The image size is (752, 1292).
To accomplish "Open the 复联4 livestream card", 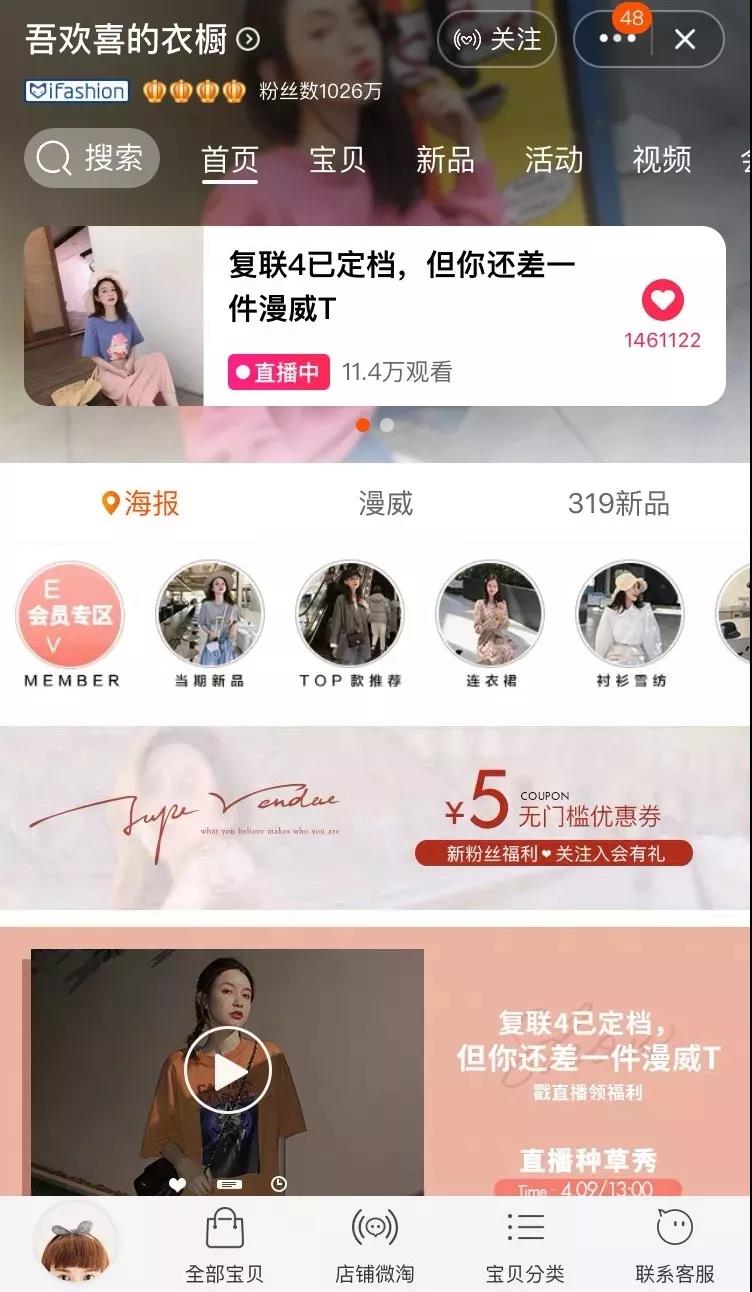I will 400,315.
